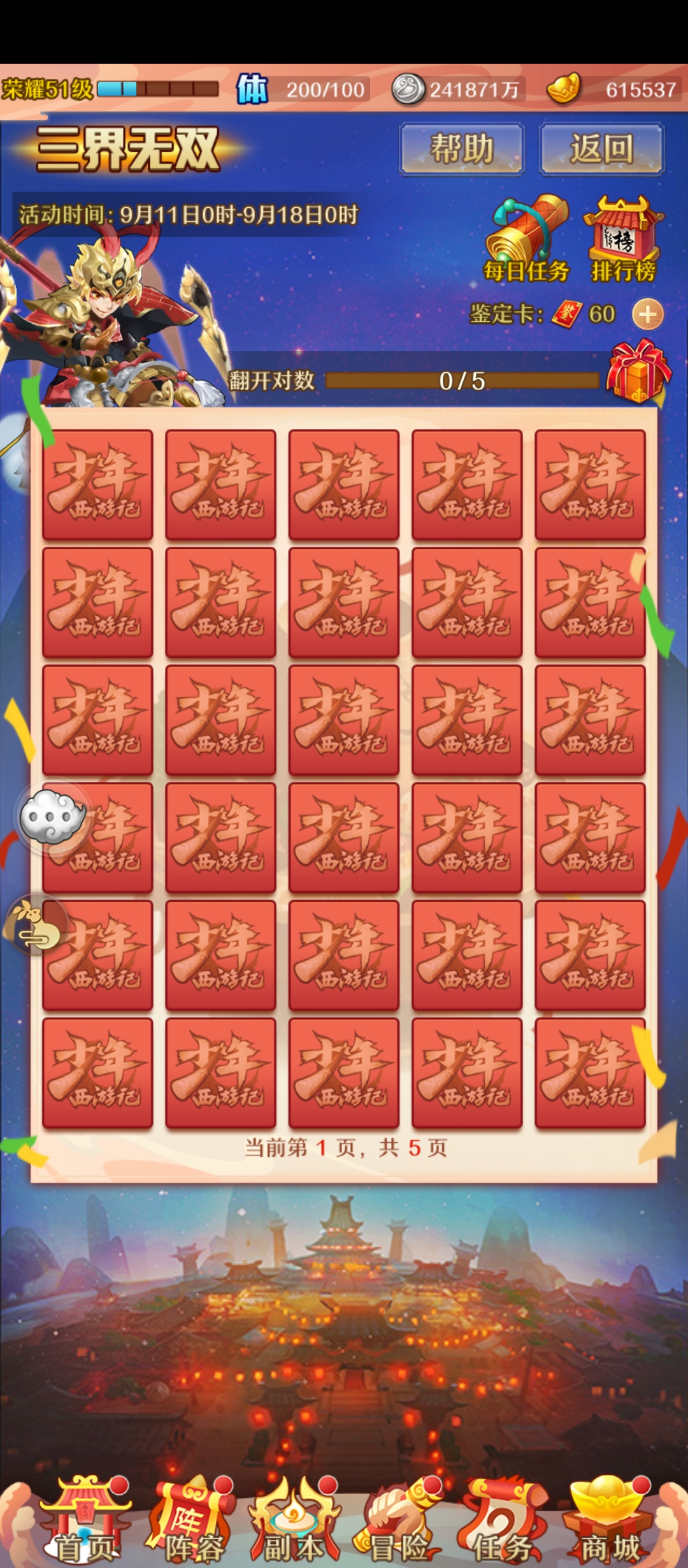Open the 帮助 help button
This screenshot has width=688, height=1568.
(462, 149)
